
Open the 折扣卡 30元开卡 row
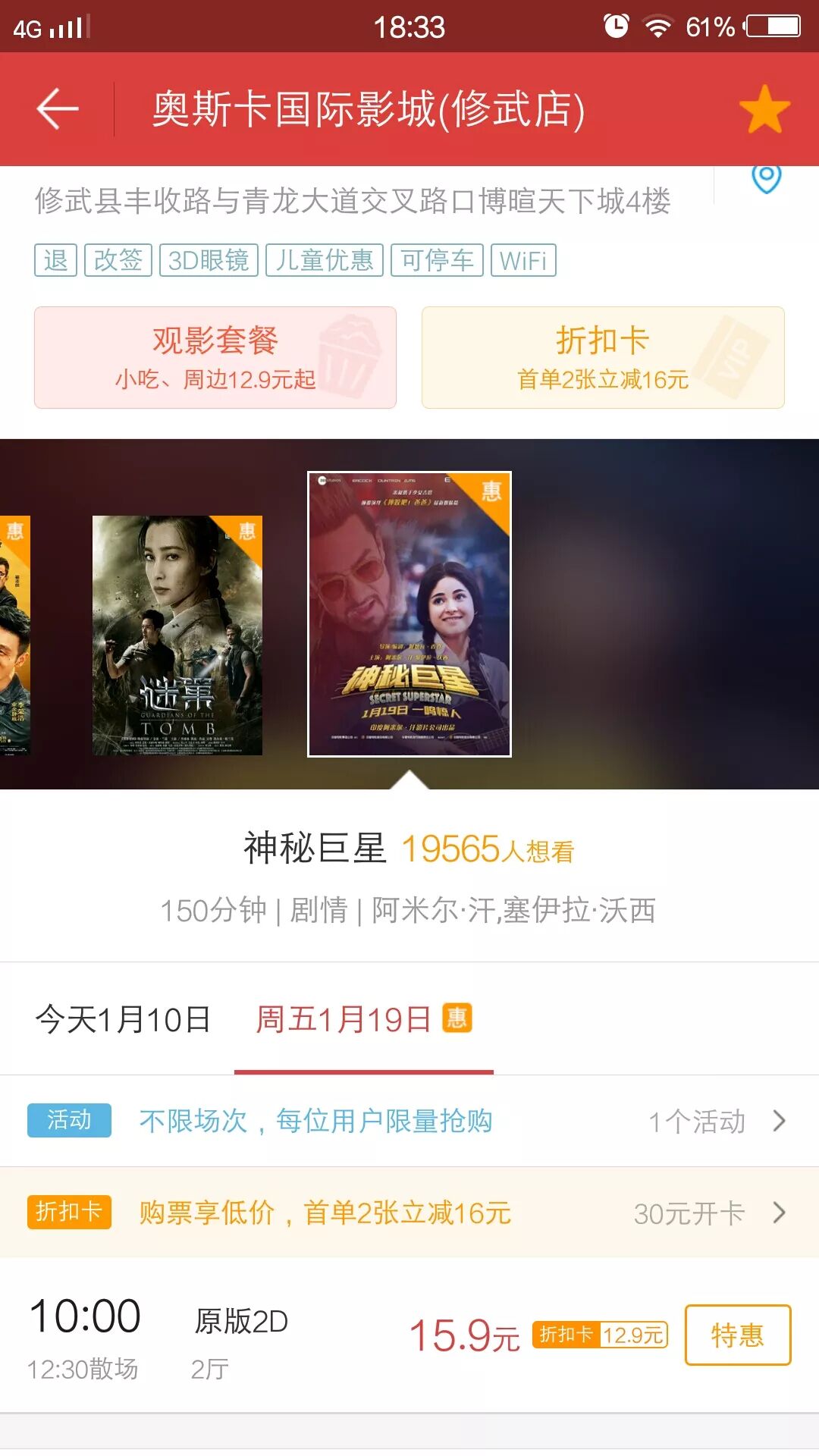pyautogui.click(x=409, y=1213)
